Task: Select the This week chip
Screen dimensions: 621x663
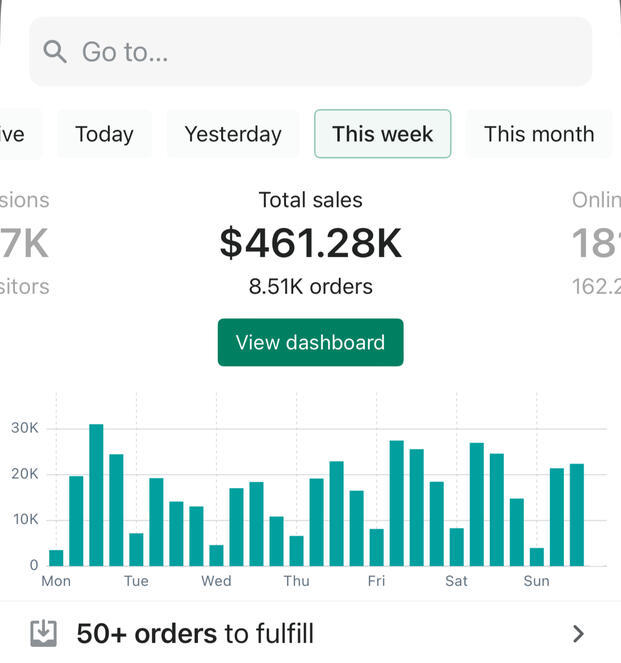Action: [382, 134]
